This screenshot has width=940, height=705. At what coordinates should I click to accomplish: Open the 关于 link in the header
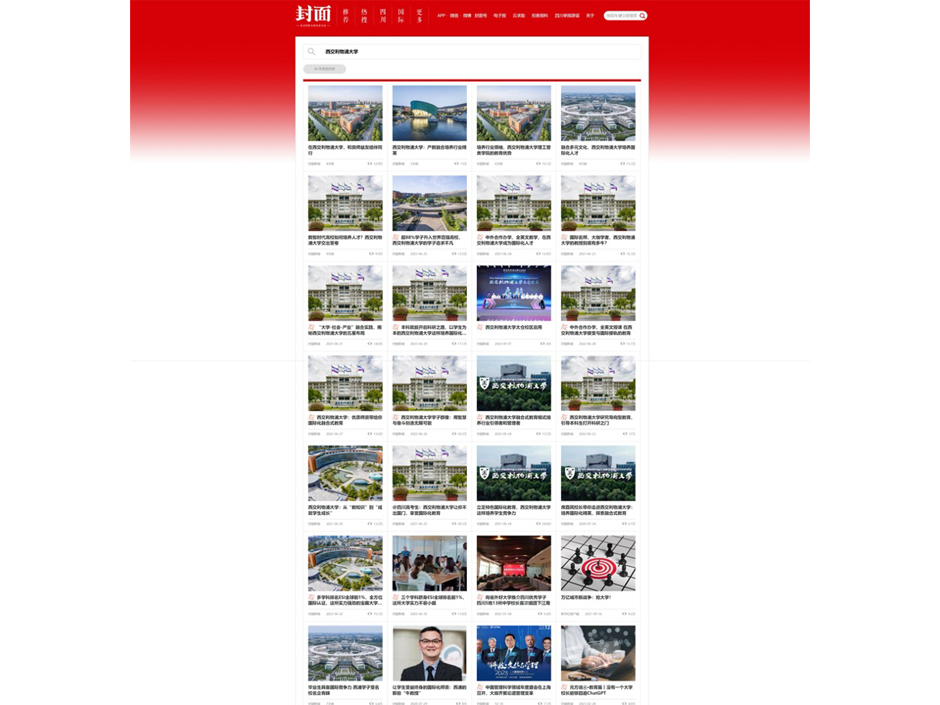[590, 16]
